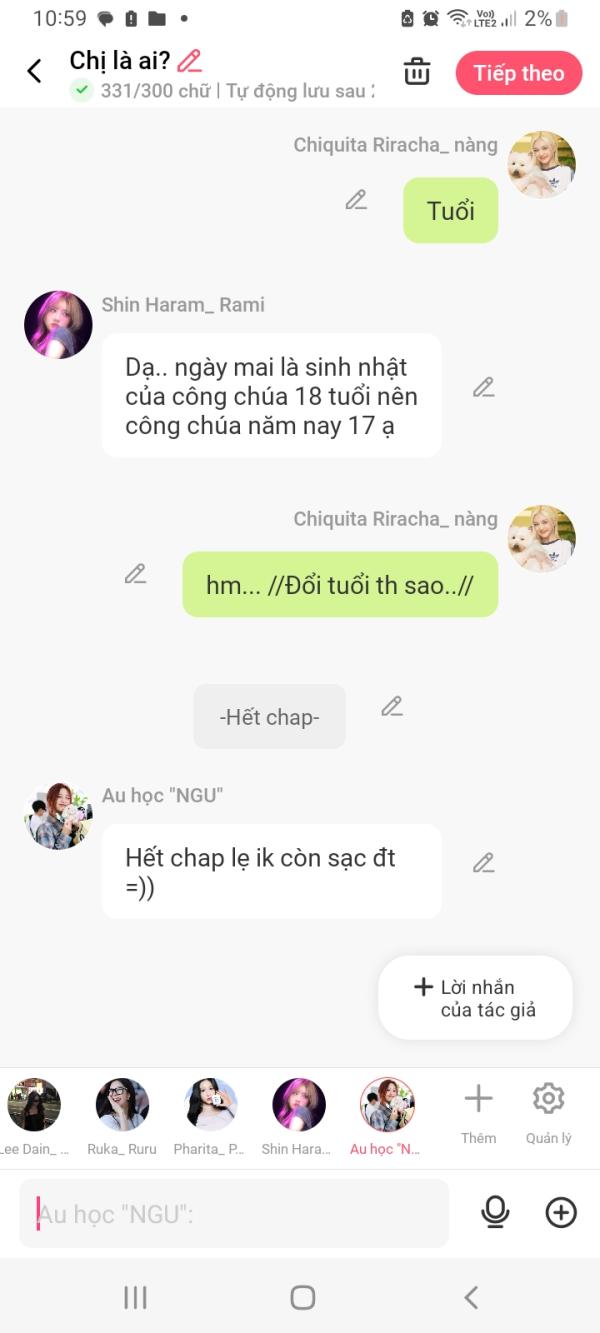Choose the Pharita character
The image size is (600, 1333).
[x=210, y=1105]
